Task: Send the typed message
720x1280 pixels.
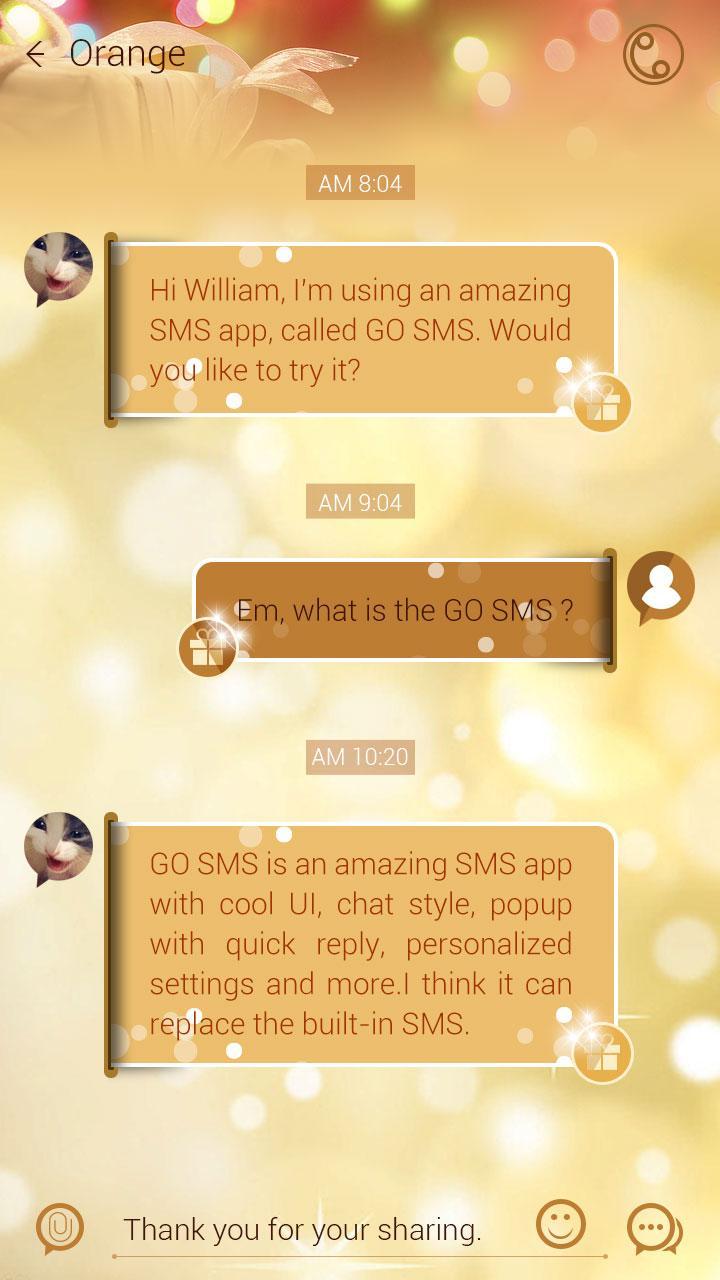Action: coord(653,1228)
